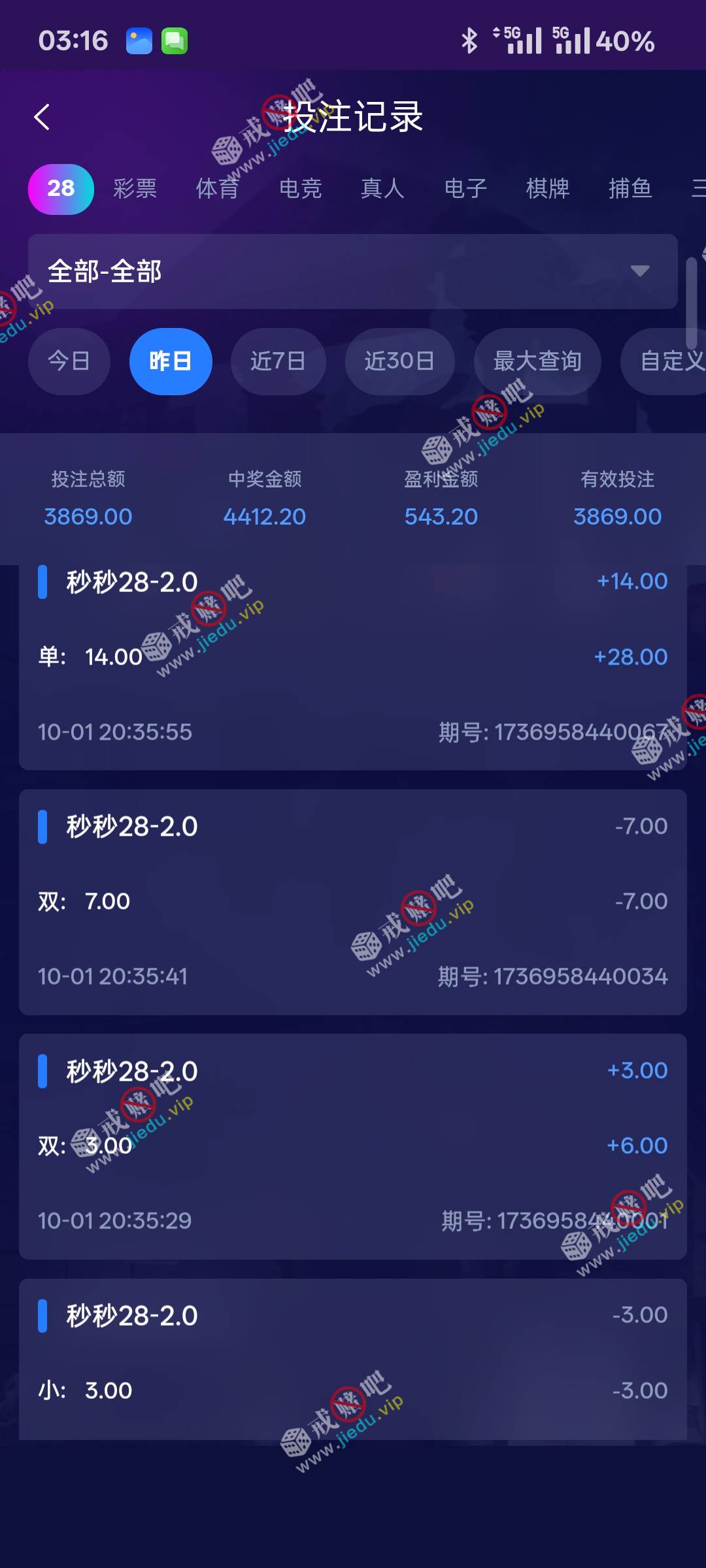This screenshot has width=706, height=1568.
Task: Open bet record at 10-01 20:35:41
Action: 352,902
